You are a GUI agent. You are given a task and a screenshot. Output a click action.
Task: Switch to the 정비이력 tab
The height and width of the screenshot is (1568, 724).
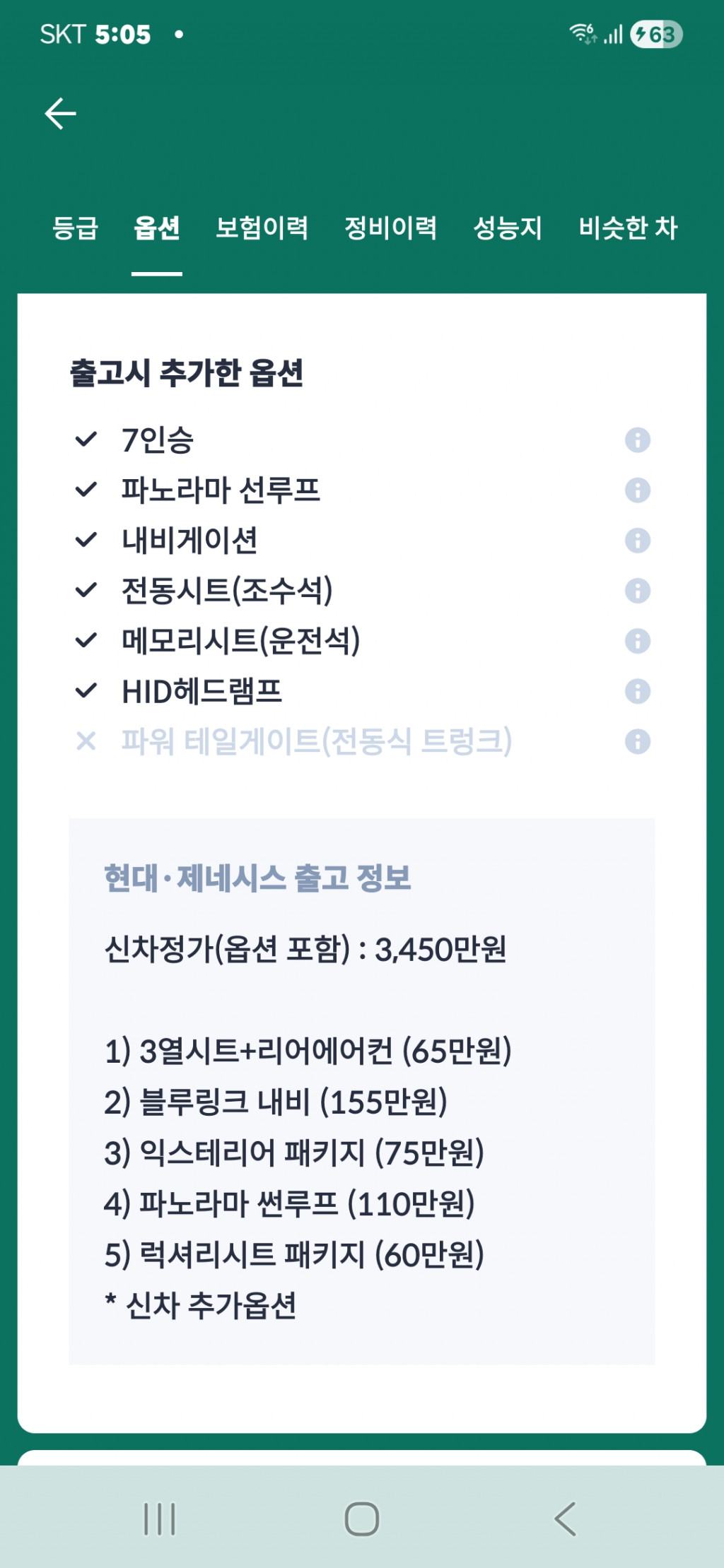coord(390,228)
